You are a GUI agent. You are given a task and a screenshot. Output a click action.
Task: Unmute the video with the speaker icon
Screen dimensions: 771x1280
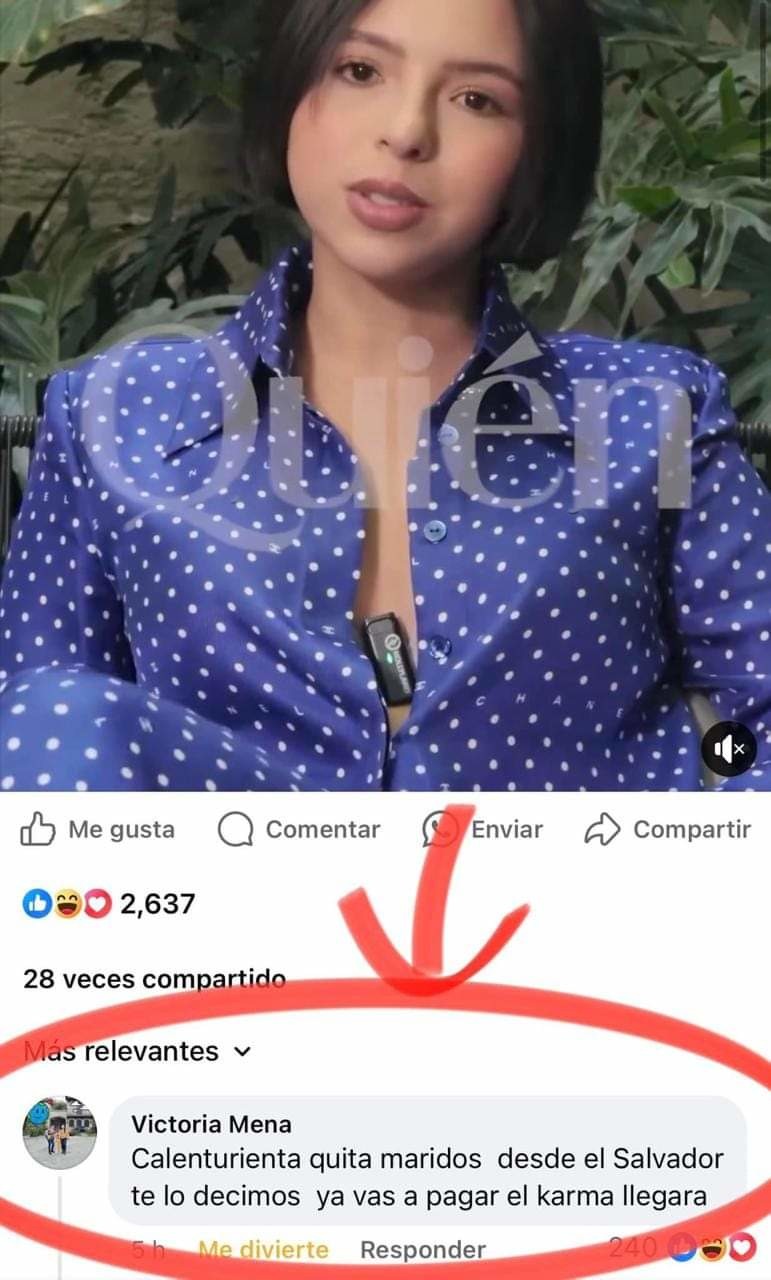[729, 749]
